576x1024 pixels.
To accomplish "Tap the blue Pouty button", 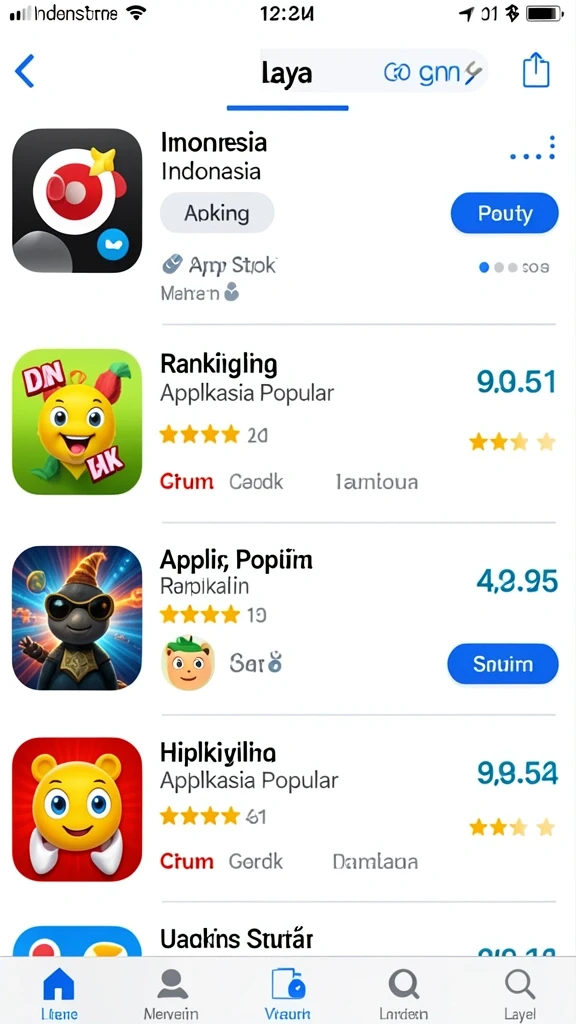I will [x=505, y=213].
